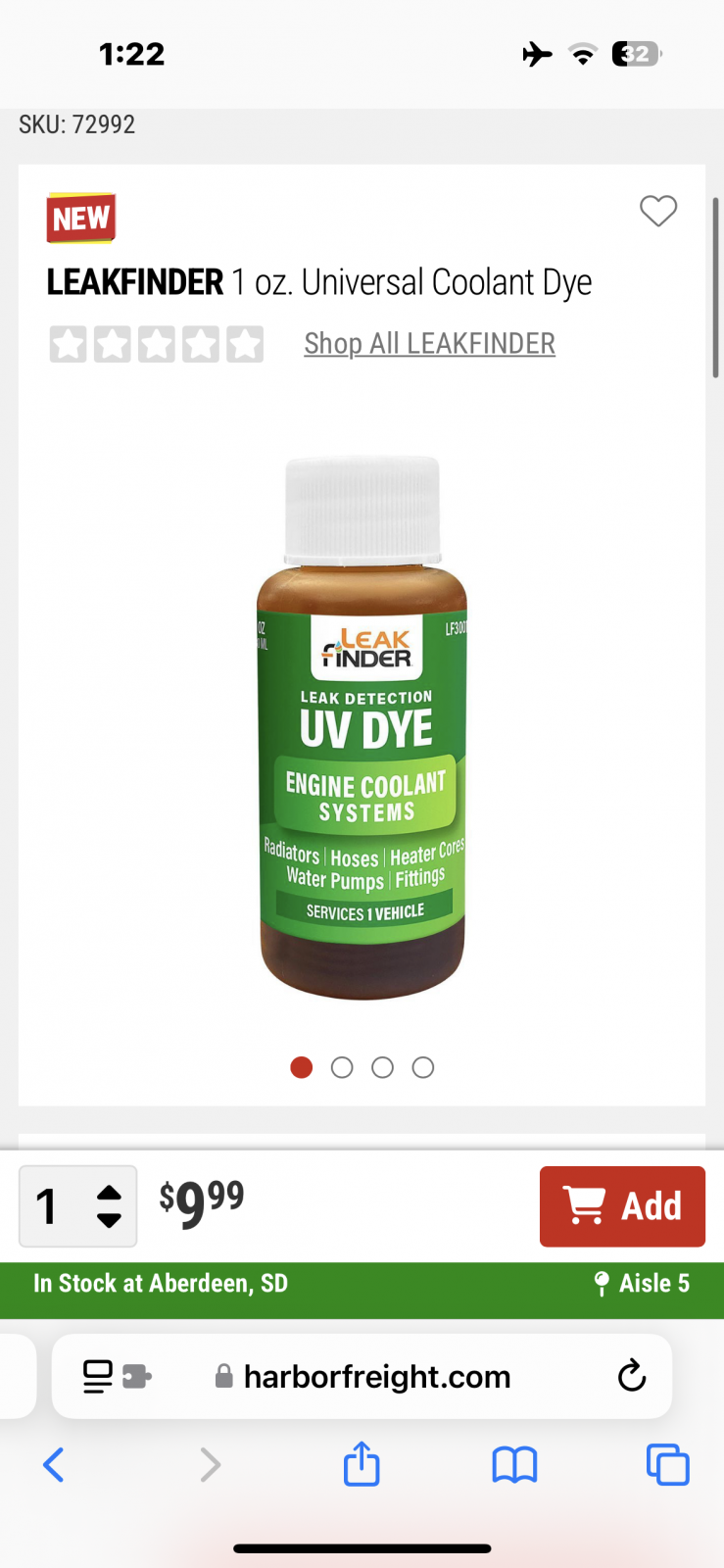724x1568 pixels.
Task: Show all open Safari tabs
Action: 667,1465
